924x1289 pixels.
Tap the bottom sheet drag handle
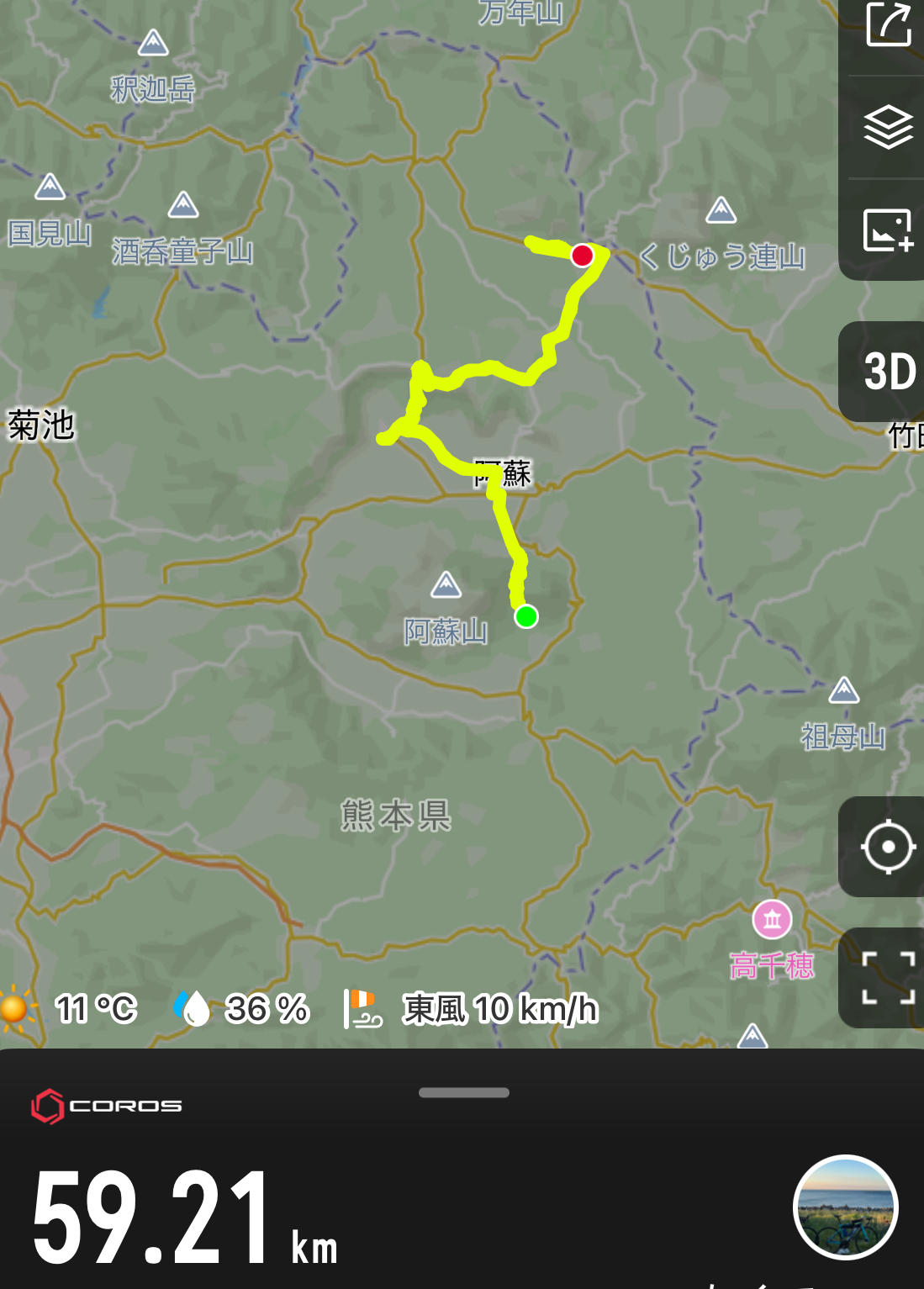pos(463,1093)
